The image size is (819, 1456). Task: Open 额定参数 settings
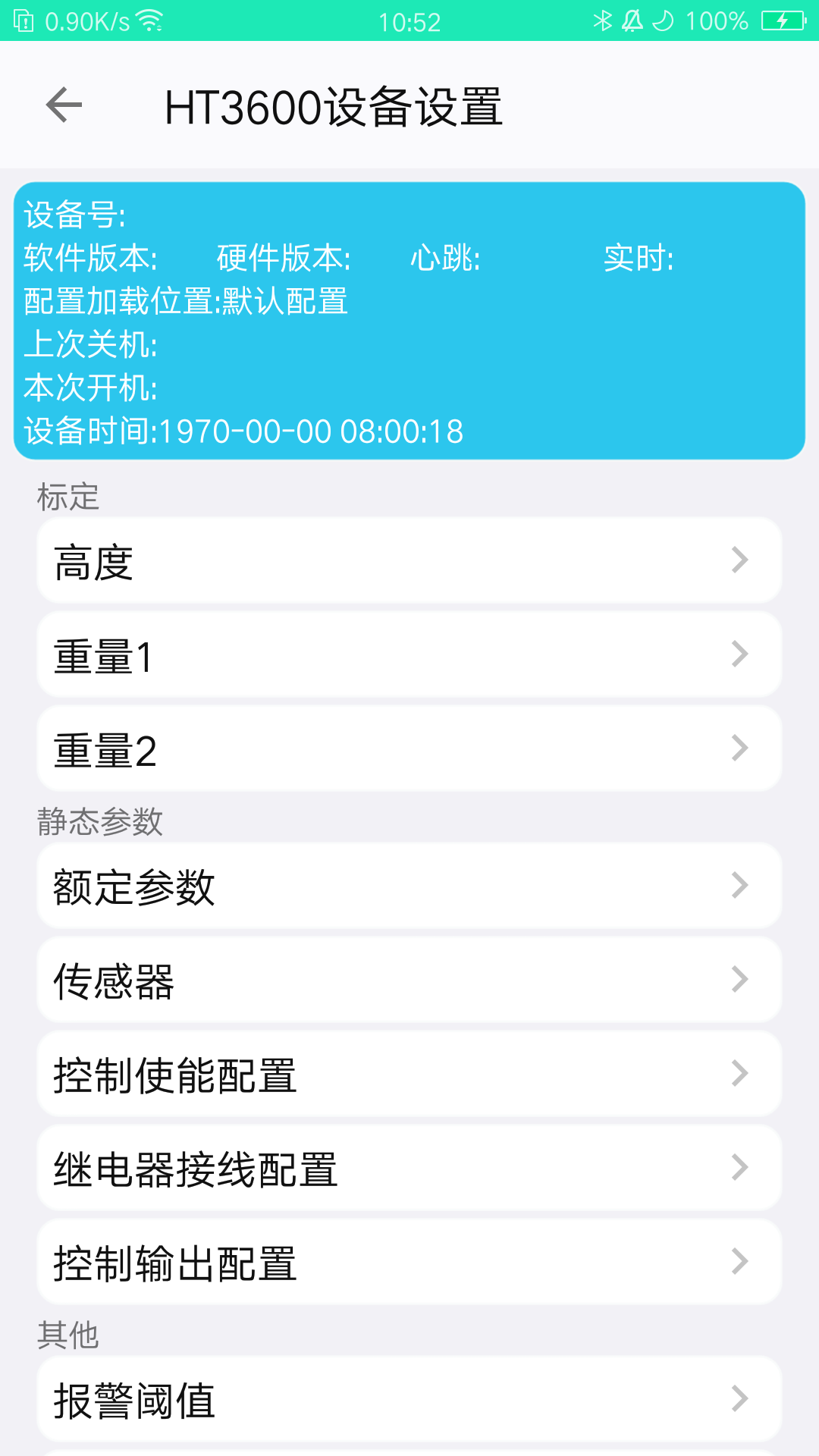pos(409,886)
